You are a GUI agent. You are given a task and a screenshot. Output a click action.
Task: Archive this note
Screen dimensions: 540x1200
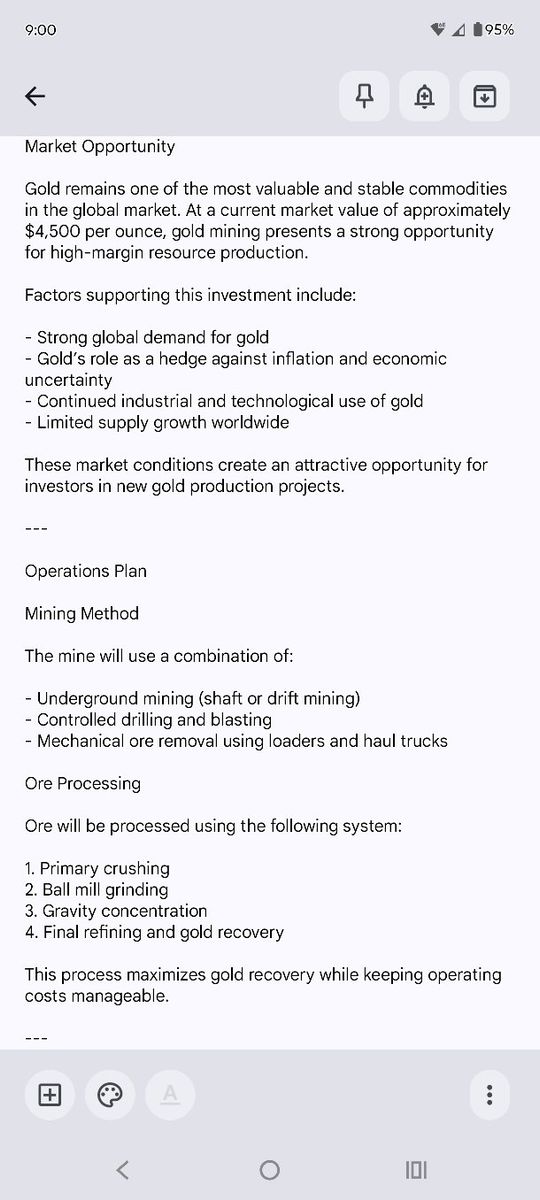click(485, 96)
